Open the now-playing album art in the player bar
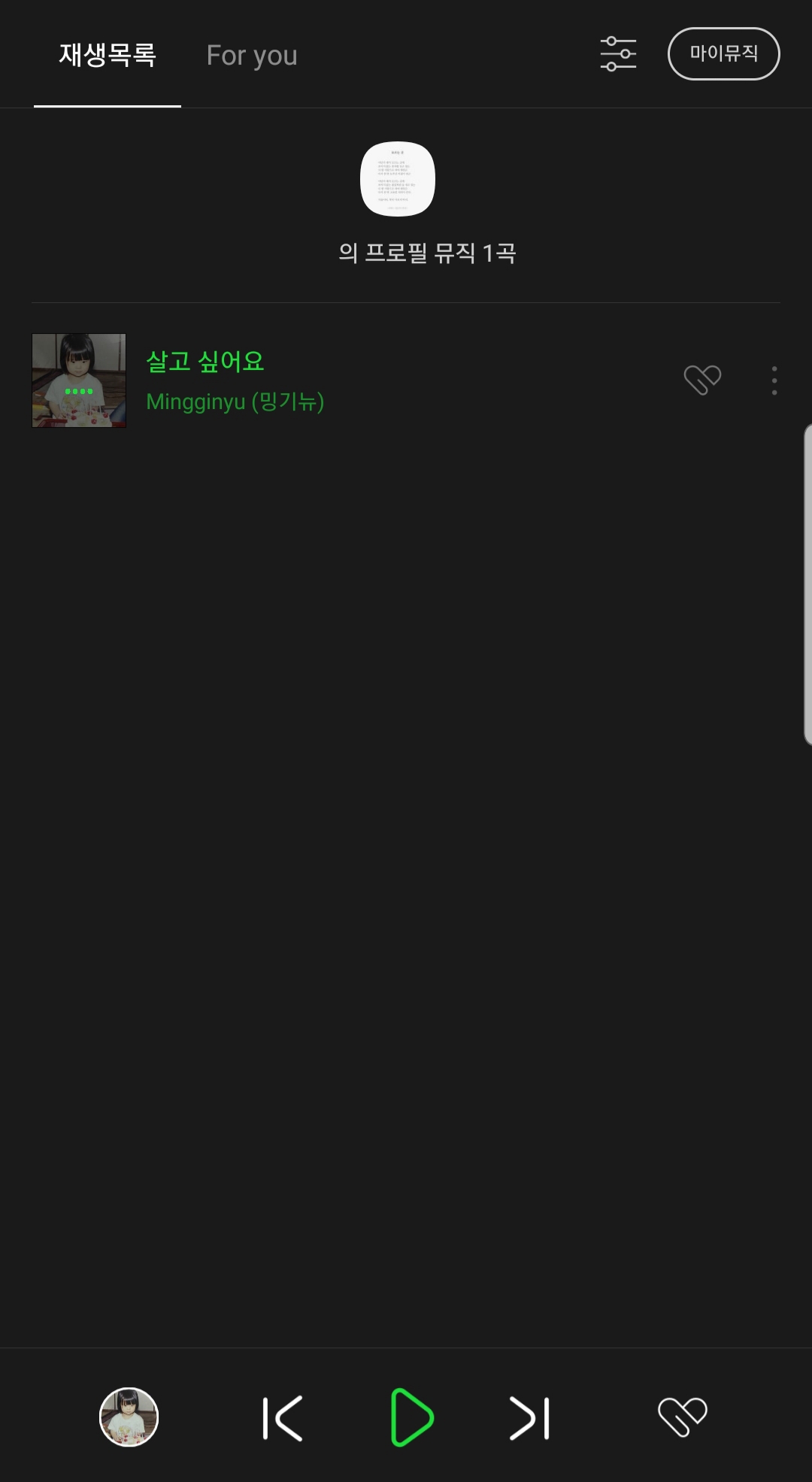The height and width of the screenshot is (1482, 812). click(x=129, y=1417)
